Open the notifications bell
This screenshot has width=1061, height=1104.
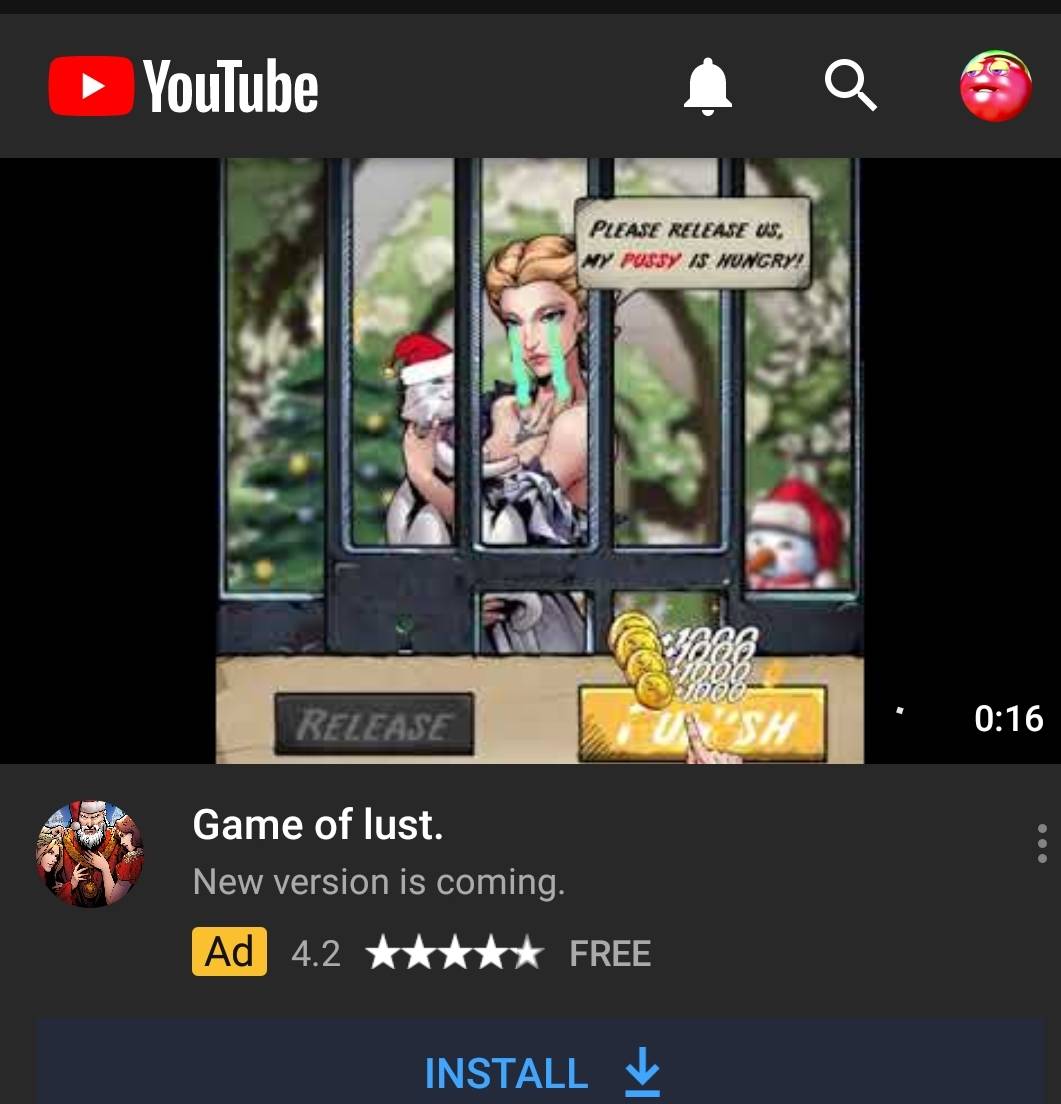point(708,87)
